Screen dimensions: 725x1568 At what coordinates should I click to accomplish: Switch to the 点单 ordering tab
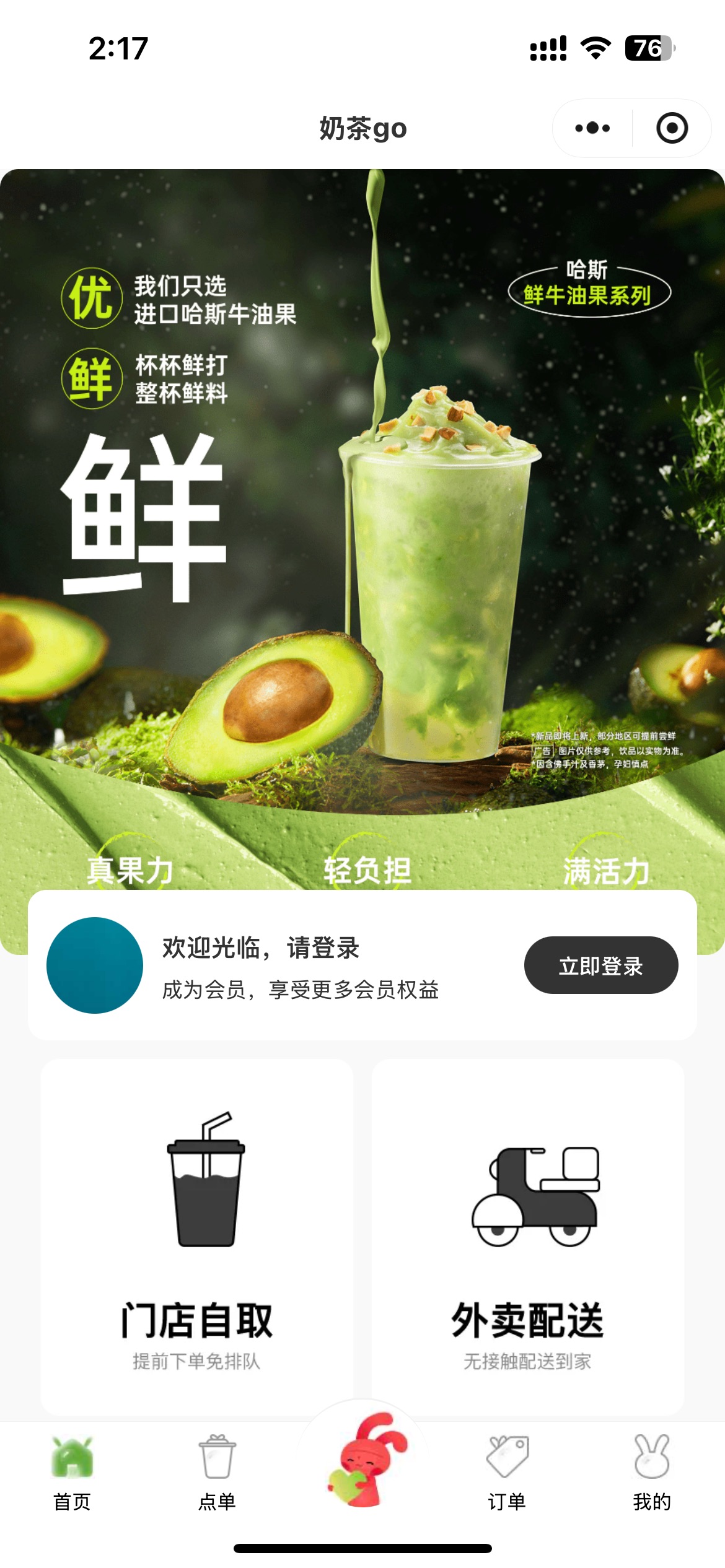click(217, 1474)
